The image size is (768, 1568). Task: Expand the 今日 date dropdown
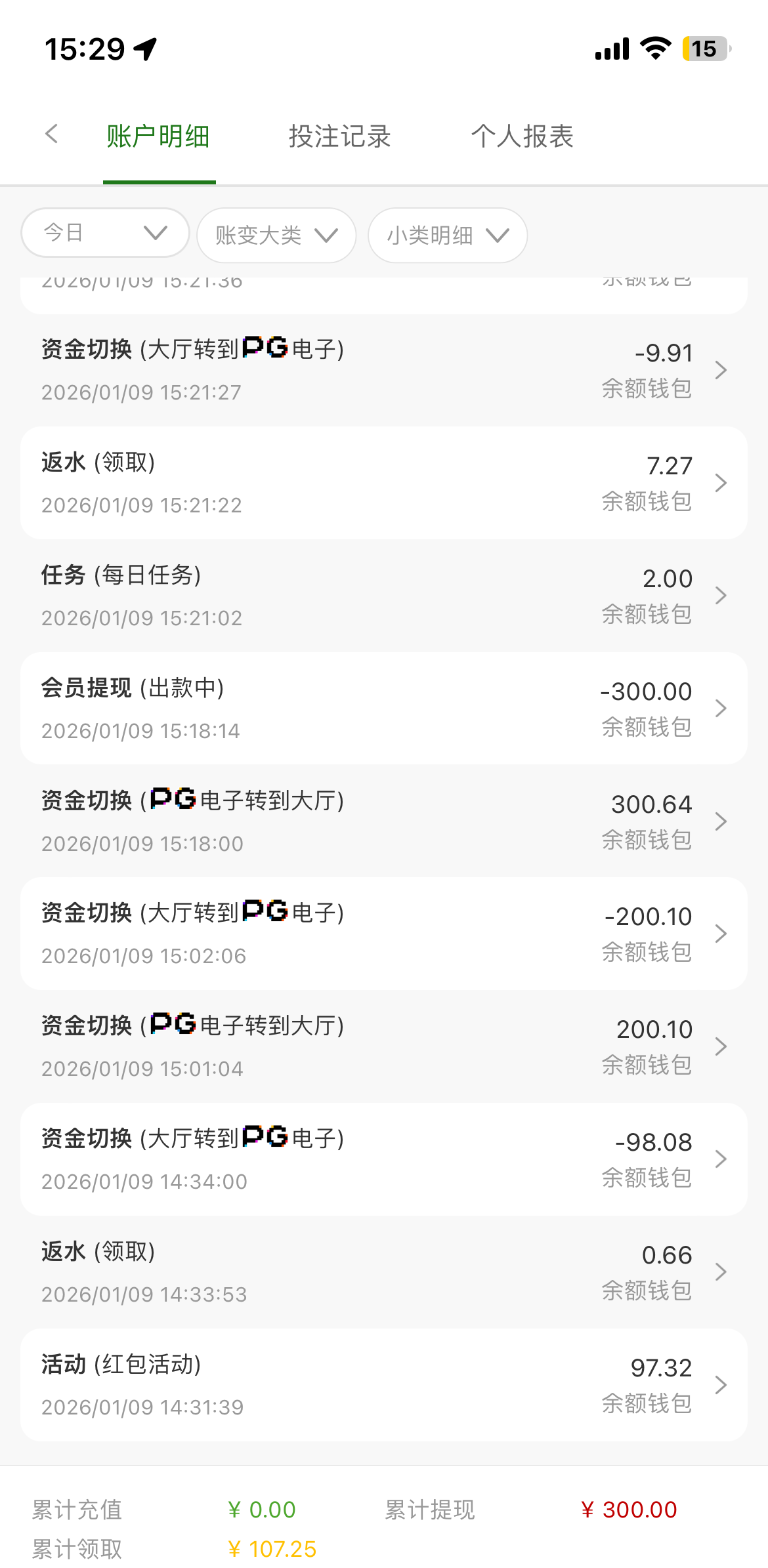pos(105,233)
